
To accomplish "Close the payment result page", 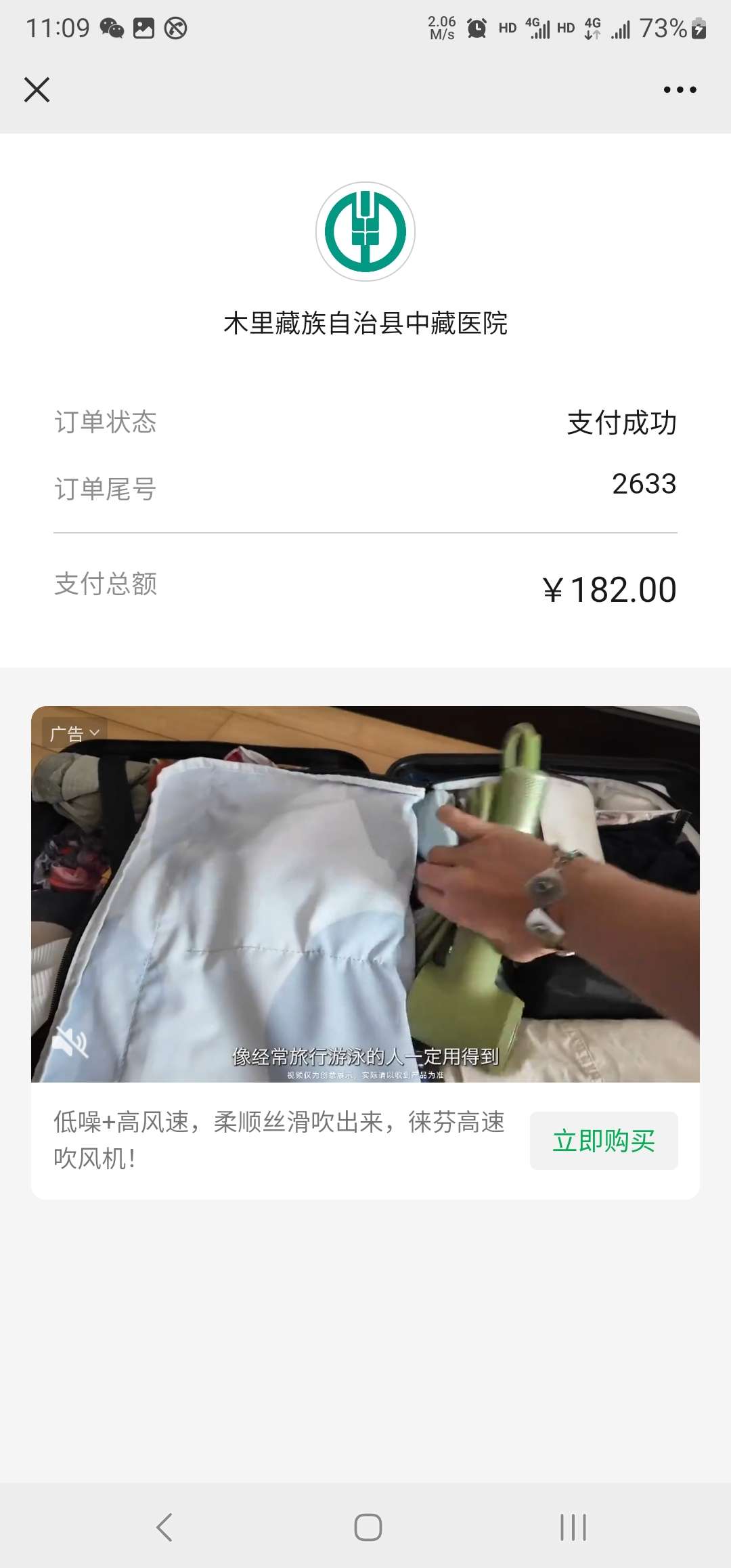I will pyautogui.click(x=37, y=89).
